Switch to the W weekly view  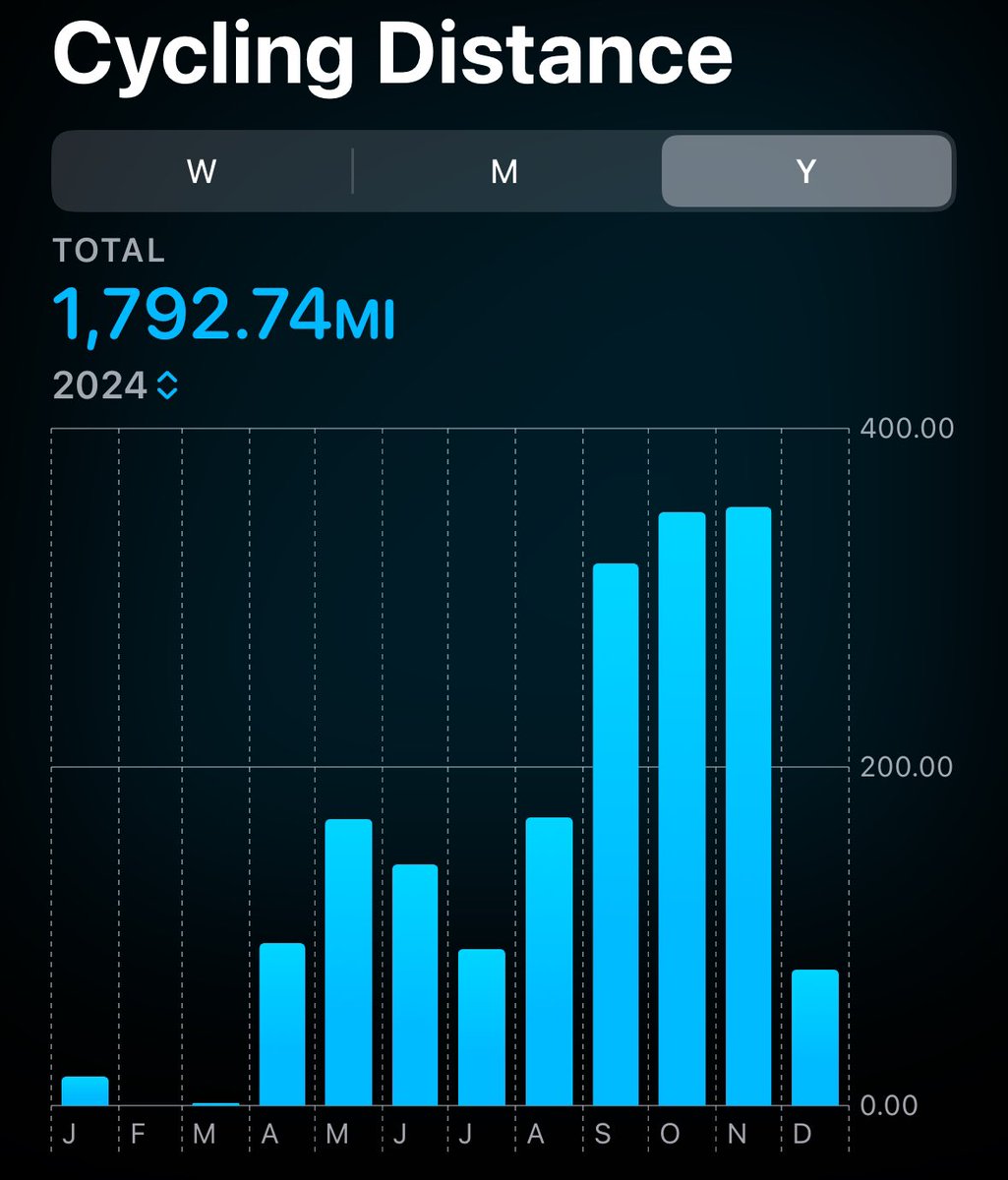pos(202,172)
